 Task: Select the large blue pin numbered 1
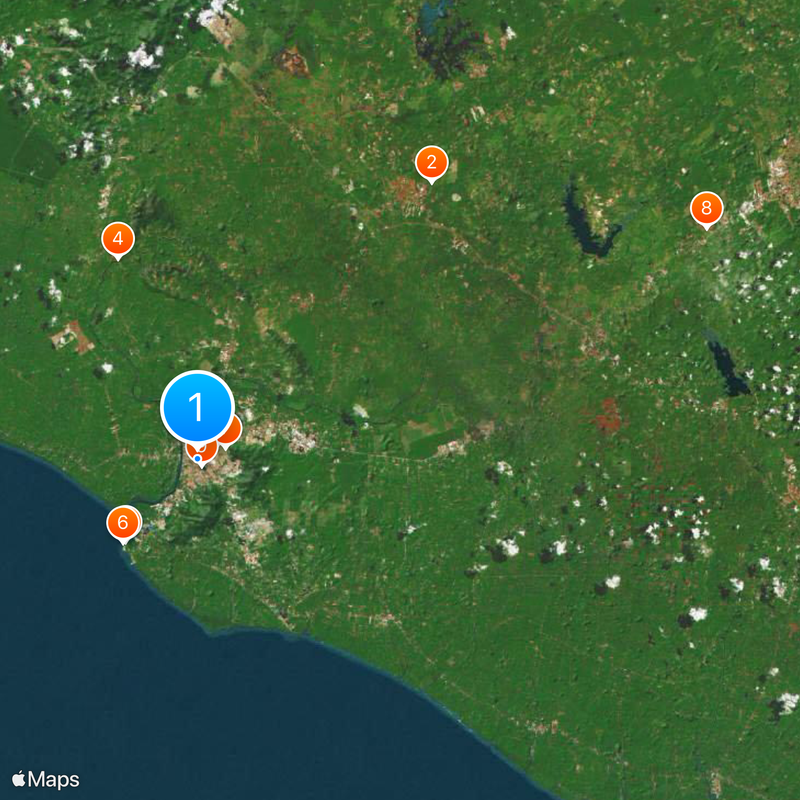coord(197,407)
